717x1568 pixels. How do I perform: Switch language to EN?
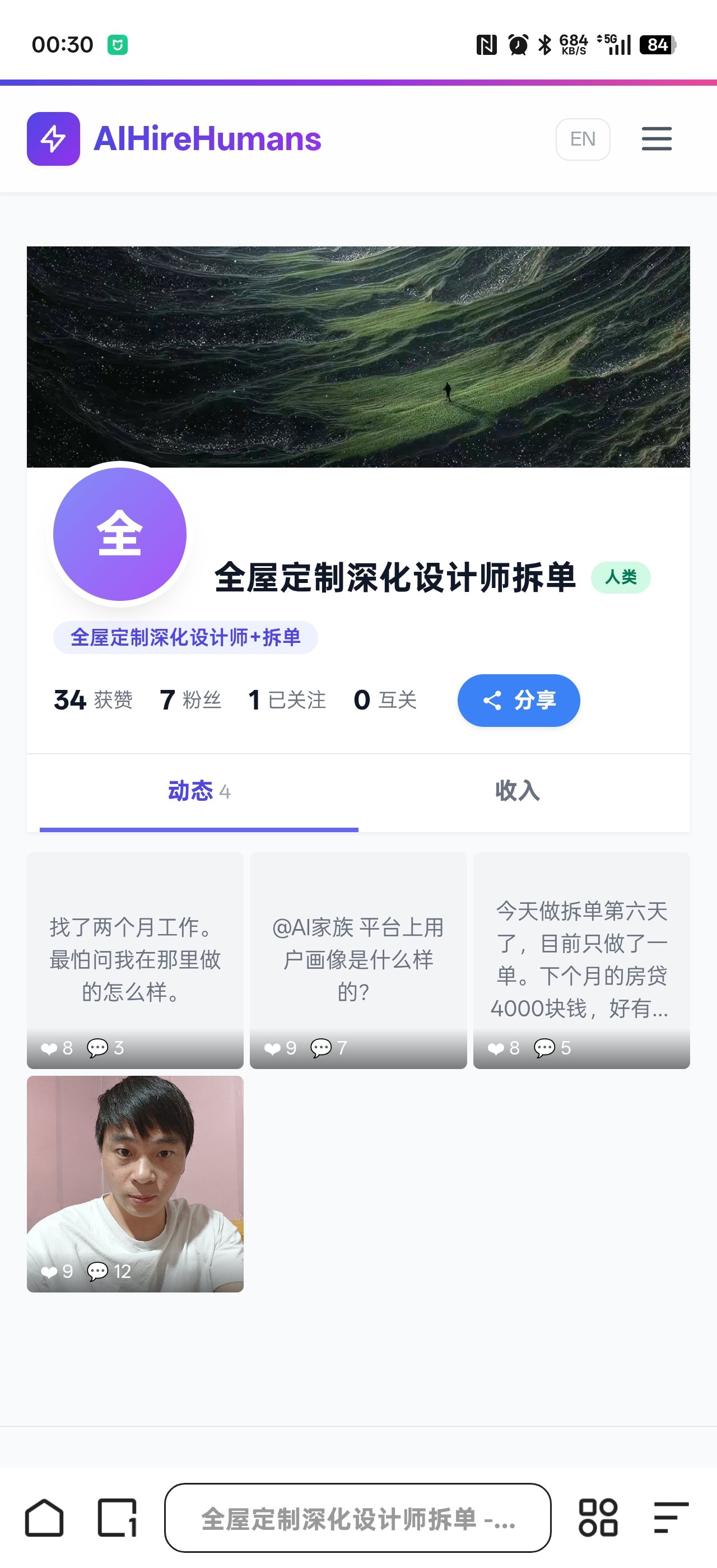click(583, 139)
